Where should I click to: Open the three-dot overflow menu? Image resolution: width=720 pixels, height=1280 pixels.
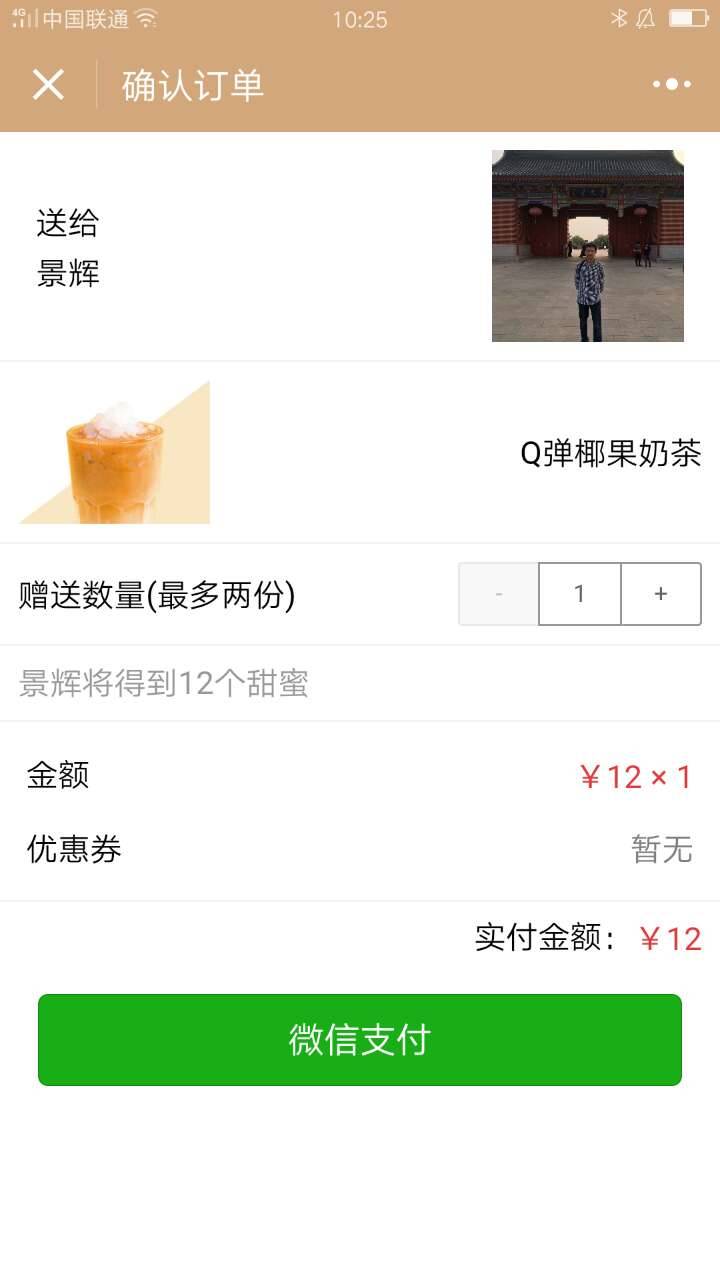point(672,85)
